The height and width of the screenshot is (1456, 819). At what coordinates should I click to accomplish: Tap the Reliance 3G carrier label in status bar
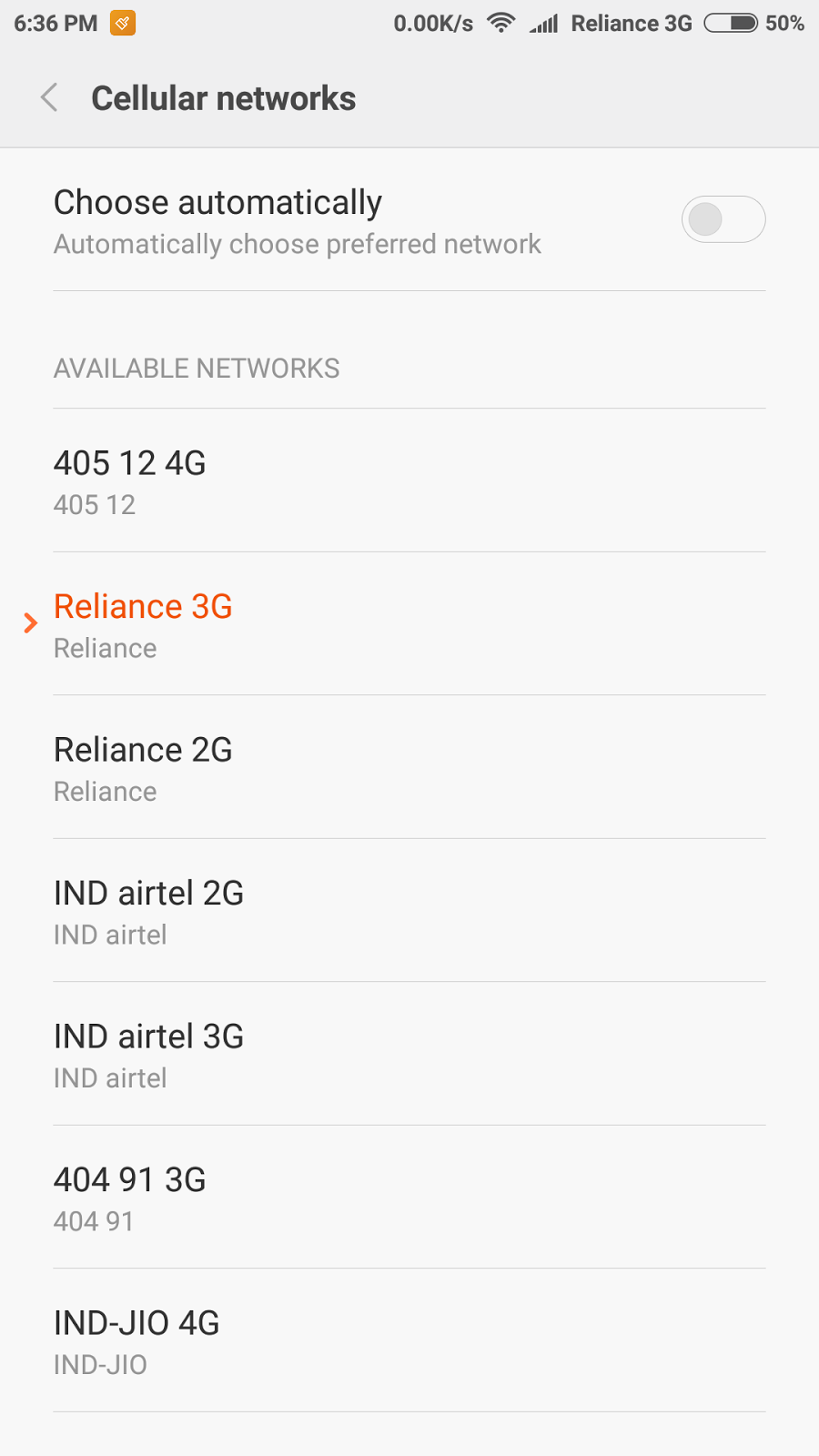pyautogui.click(x=631, y=24)
